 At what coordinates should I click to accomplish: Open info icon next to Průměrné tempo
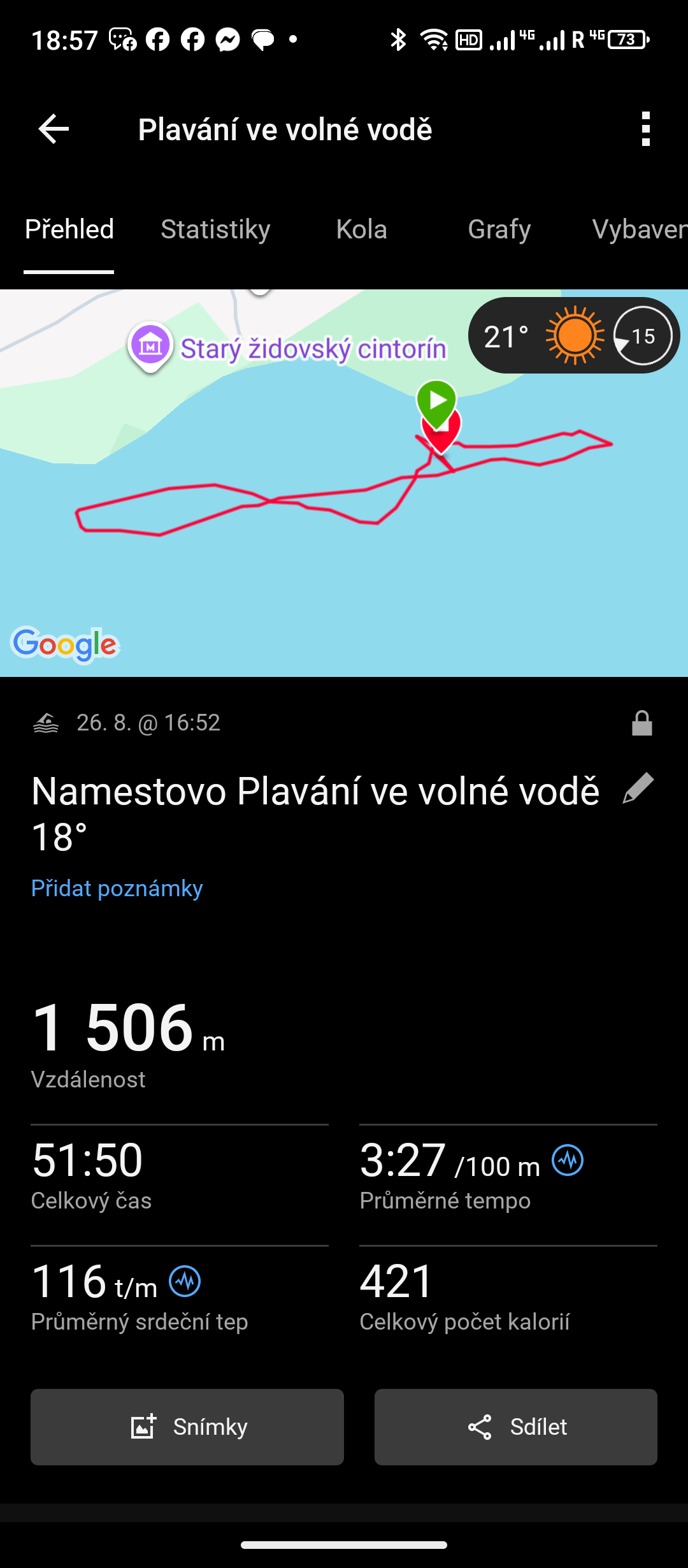coord(568,1160)
